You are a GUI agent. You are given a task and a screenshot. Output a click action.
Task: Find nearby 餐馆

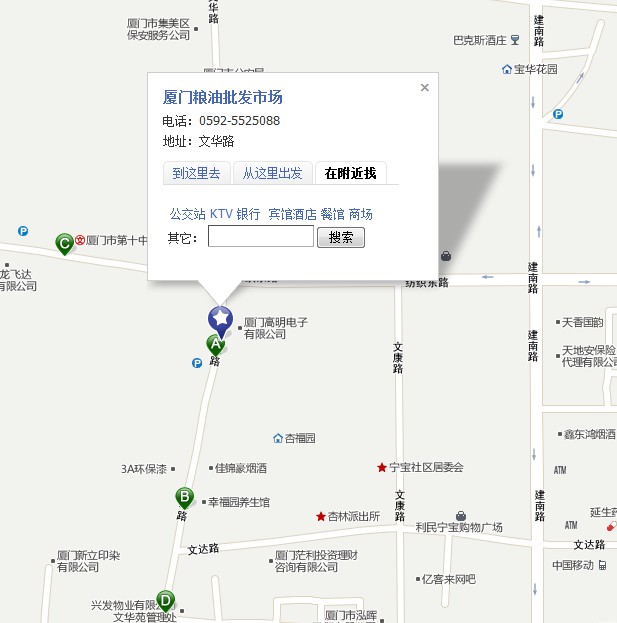click(x=332, y=214)
